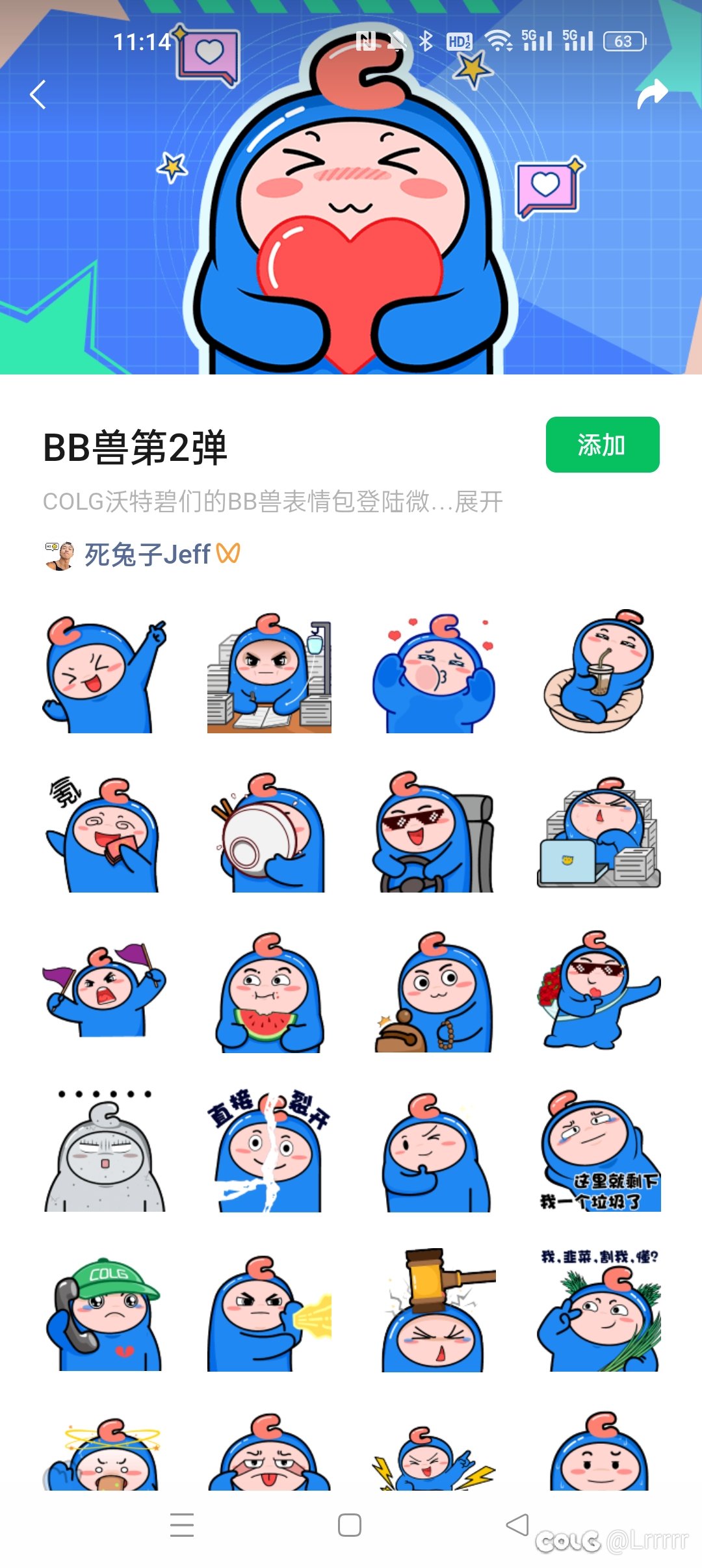Preview the sticker drinking bubble tea
The height and width of the screenshot is (1568, 702).
pyautogui.click(x=599, y=673)
